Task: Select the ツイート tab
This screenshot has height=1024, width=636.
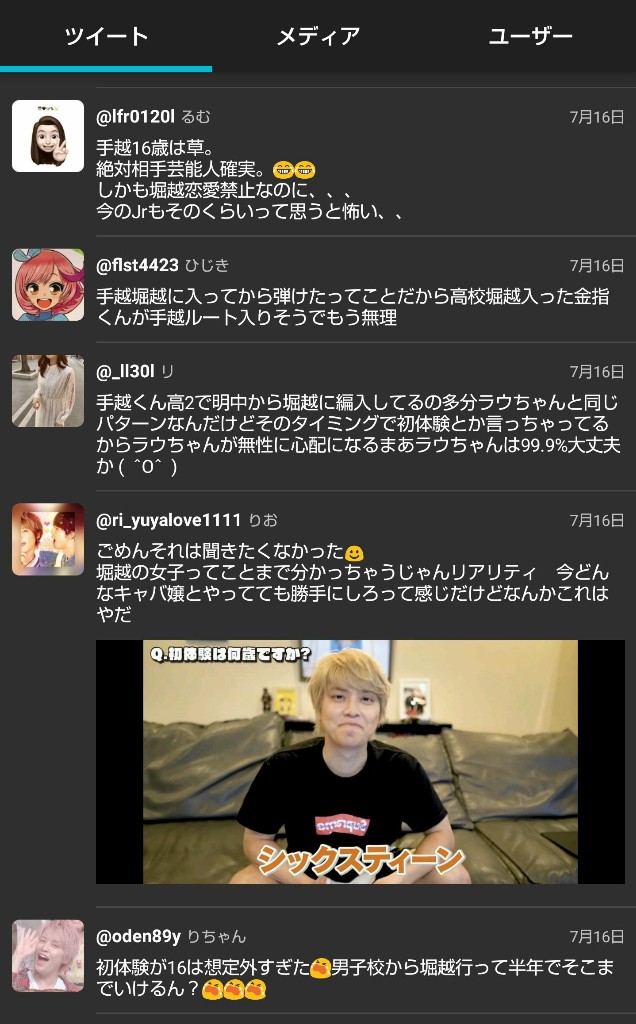Action: [106, 37]
